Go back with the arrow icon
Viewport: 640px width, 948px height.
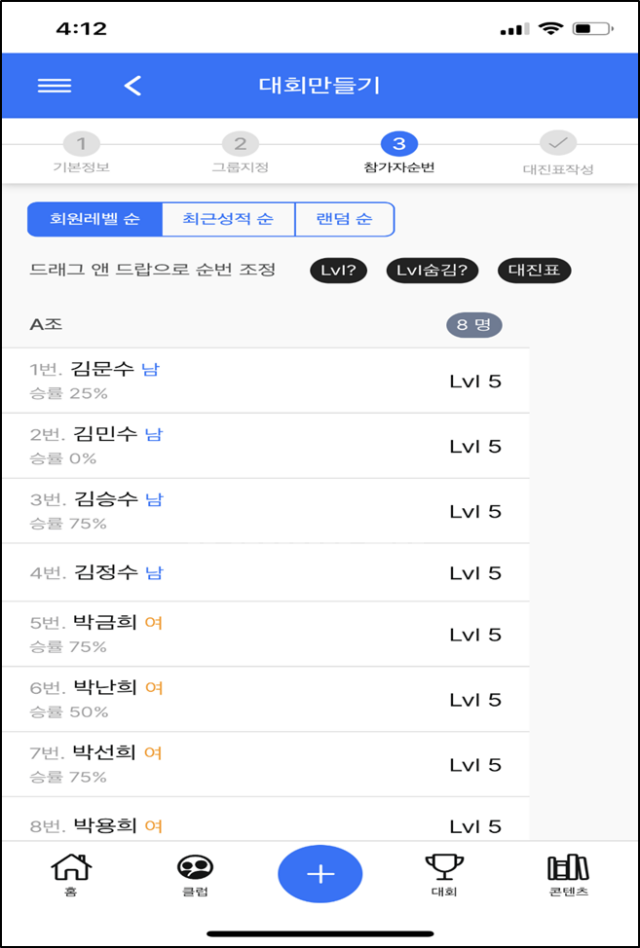click(133, 85)
